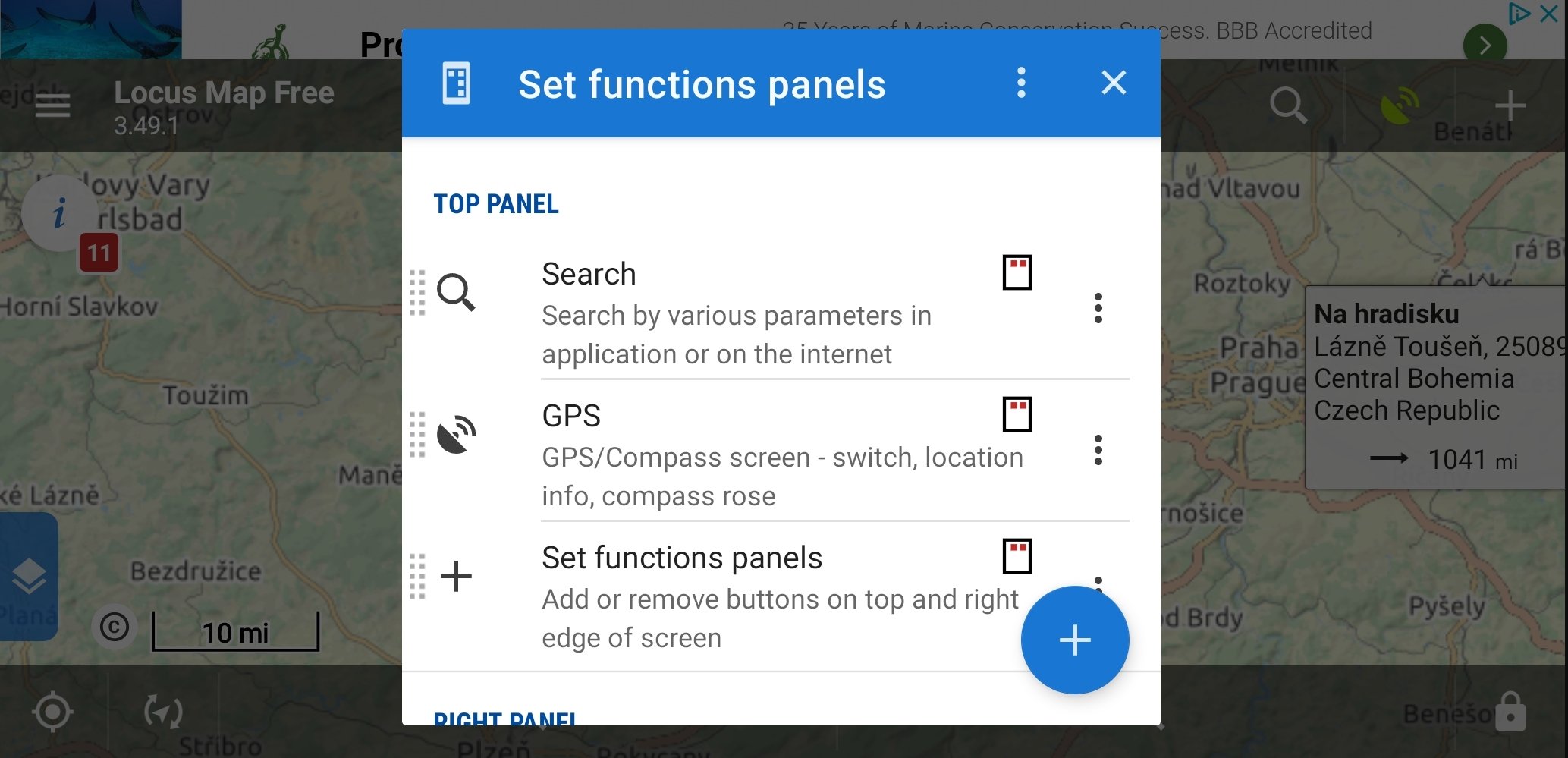Close the advertisement banner
The width and height of the screenshot is (1568, 758).
click(x=1550, y=13)
